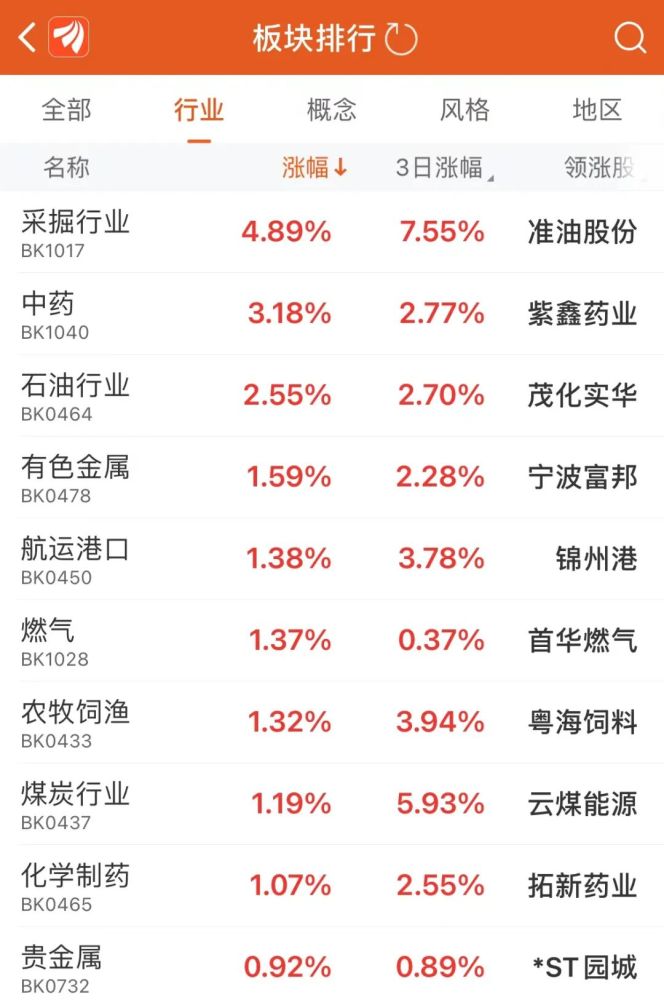The image size is (664, 1000).
Task: Refresh the sector ranking list
Action: click(x=402, y=39)
